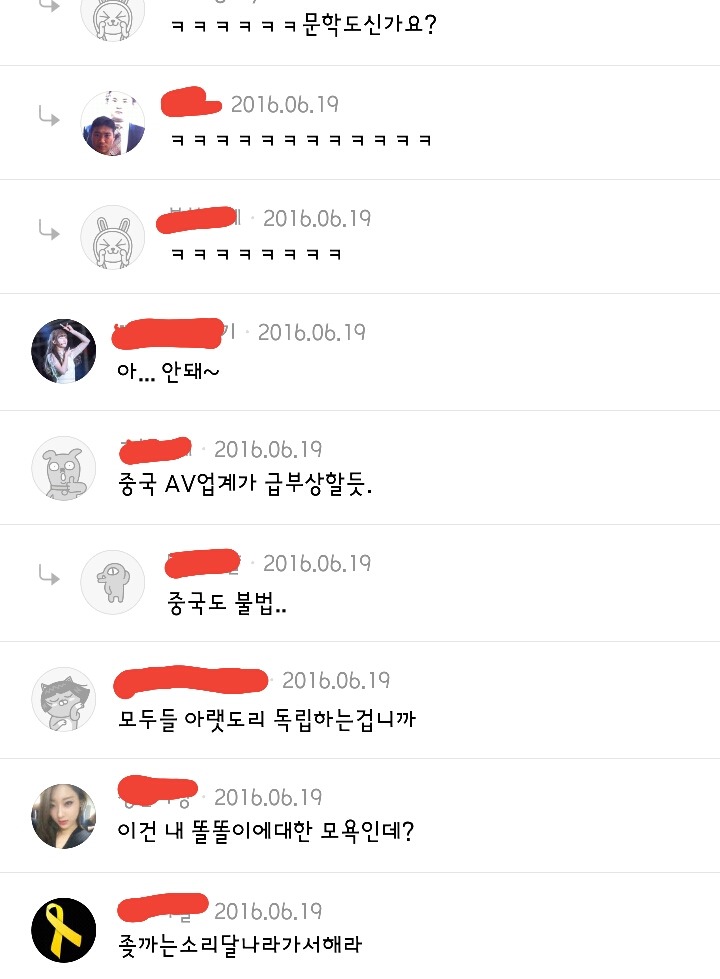Click the reply arrow beside "중국도 불법.." comment
The width and height of the screenshot is (720, 979).
47,577
